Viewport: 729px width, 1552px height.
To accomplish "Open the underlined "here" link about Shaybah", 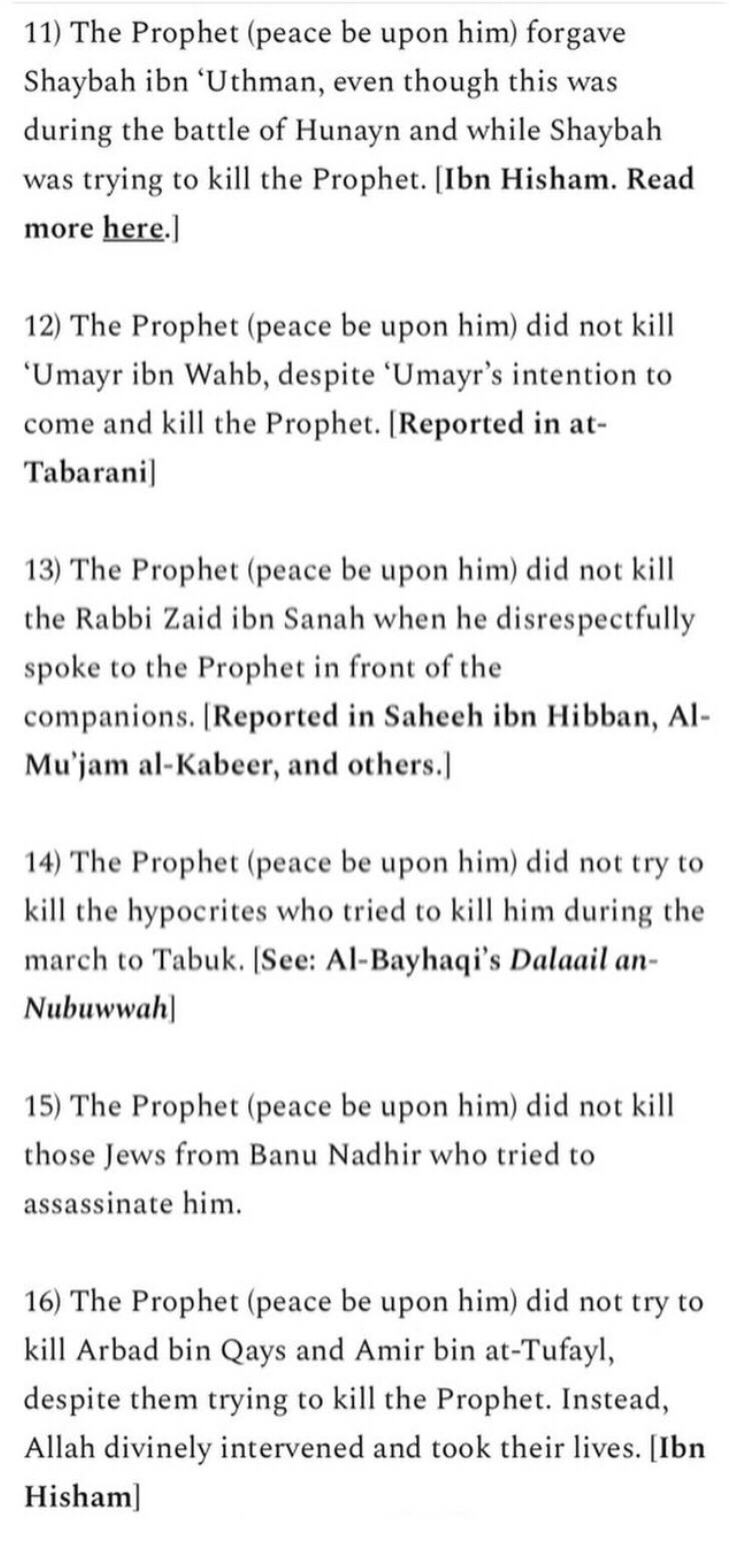I will (x=132, y=228).
